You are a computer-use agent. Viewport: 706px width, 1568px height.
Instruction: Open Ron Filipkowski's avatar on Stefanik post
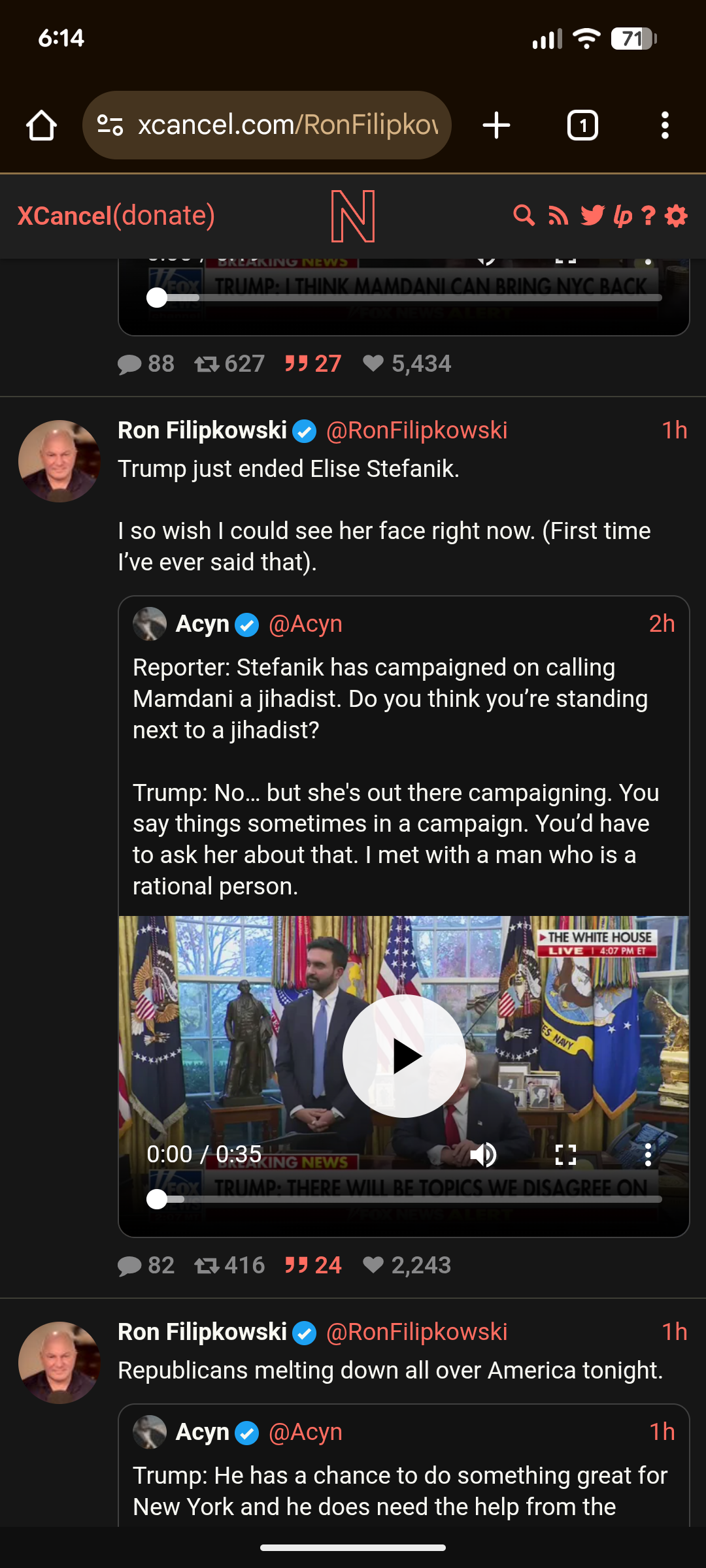coord(59,461)
